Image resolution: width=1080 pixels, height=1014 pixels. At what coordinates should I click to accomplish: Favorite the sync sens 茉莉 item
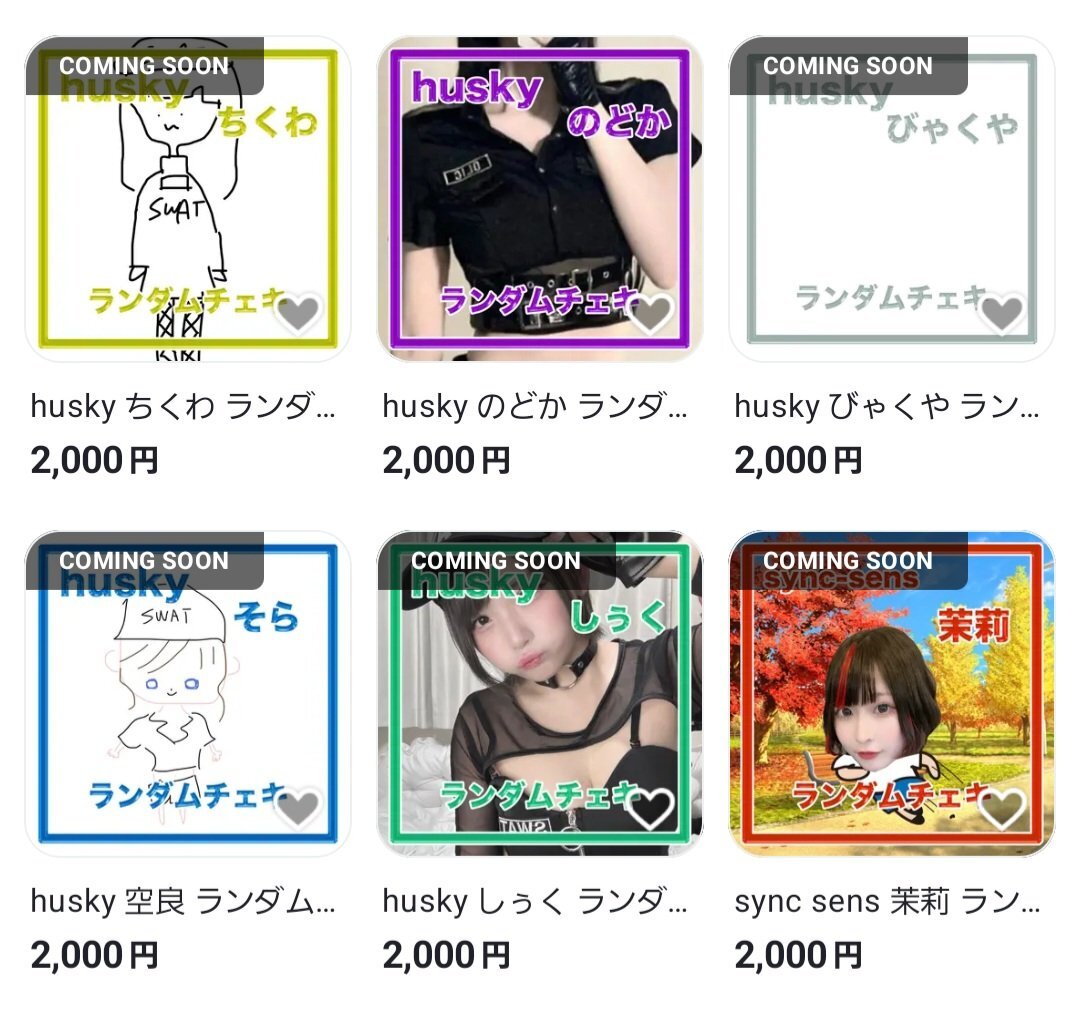pos(1002,808)
